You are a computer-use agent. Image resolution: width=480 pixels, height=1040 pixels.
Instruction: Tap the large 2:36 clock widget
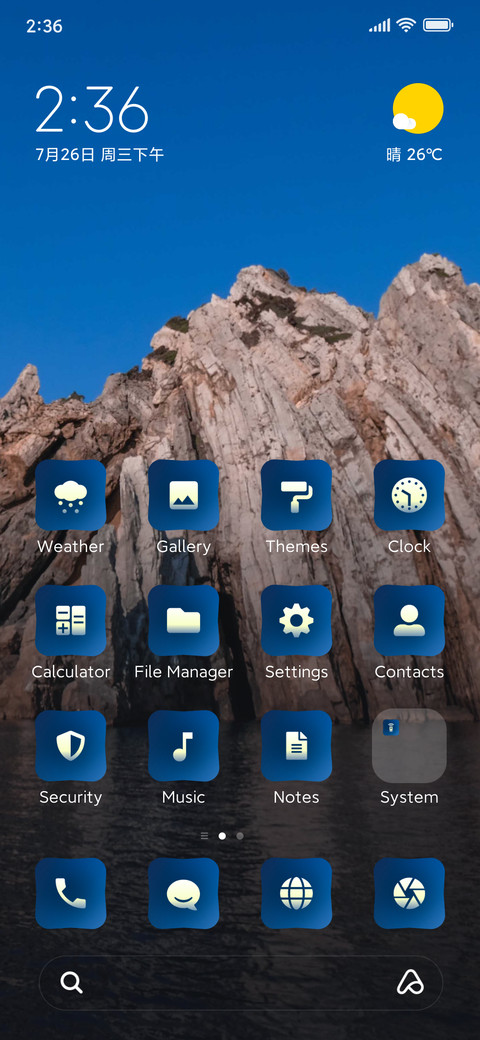click(x=92, y=109)
